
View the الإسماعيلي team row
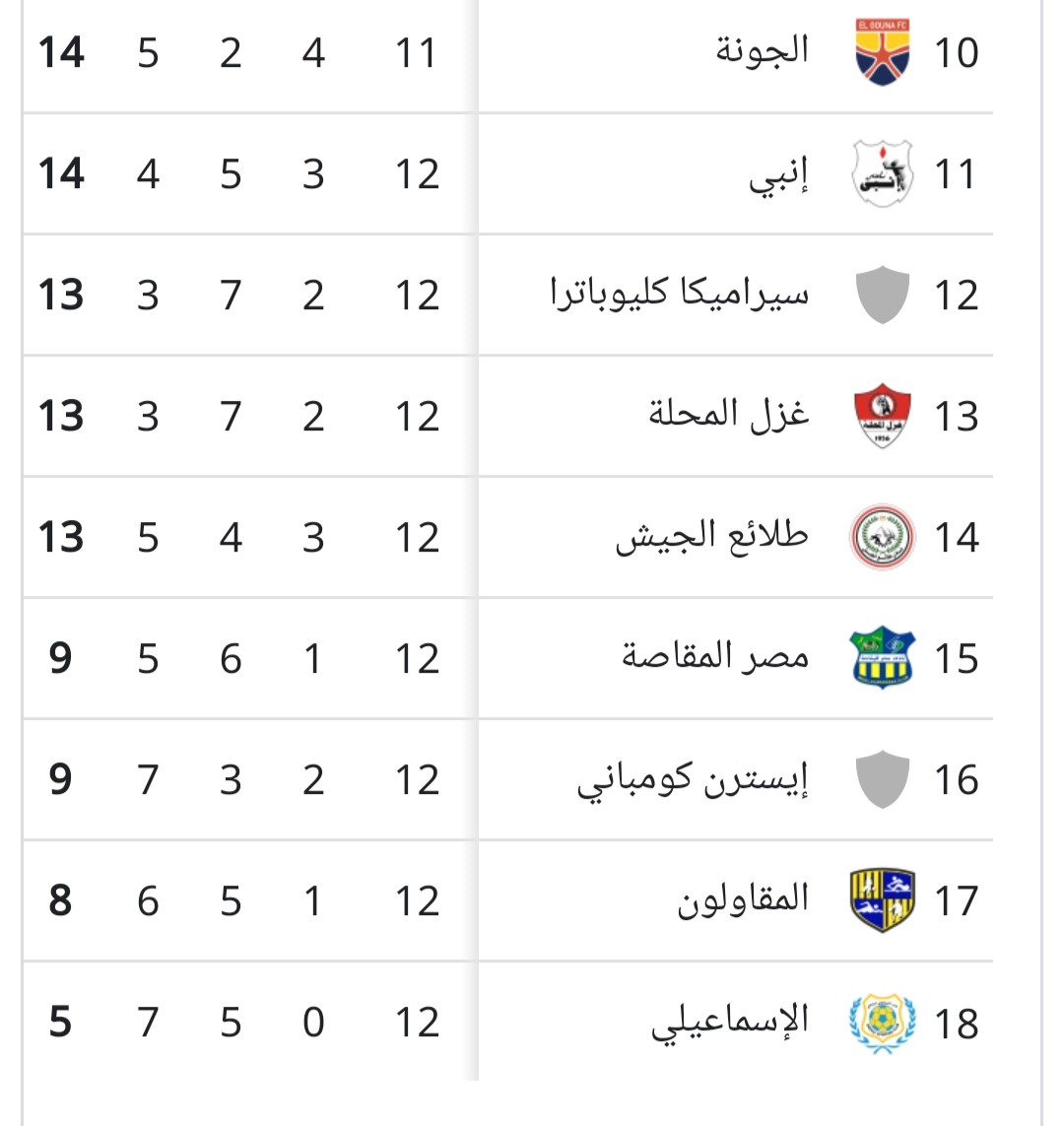coord(730,1022)
